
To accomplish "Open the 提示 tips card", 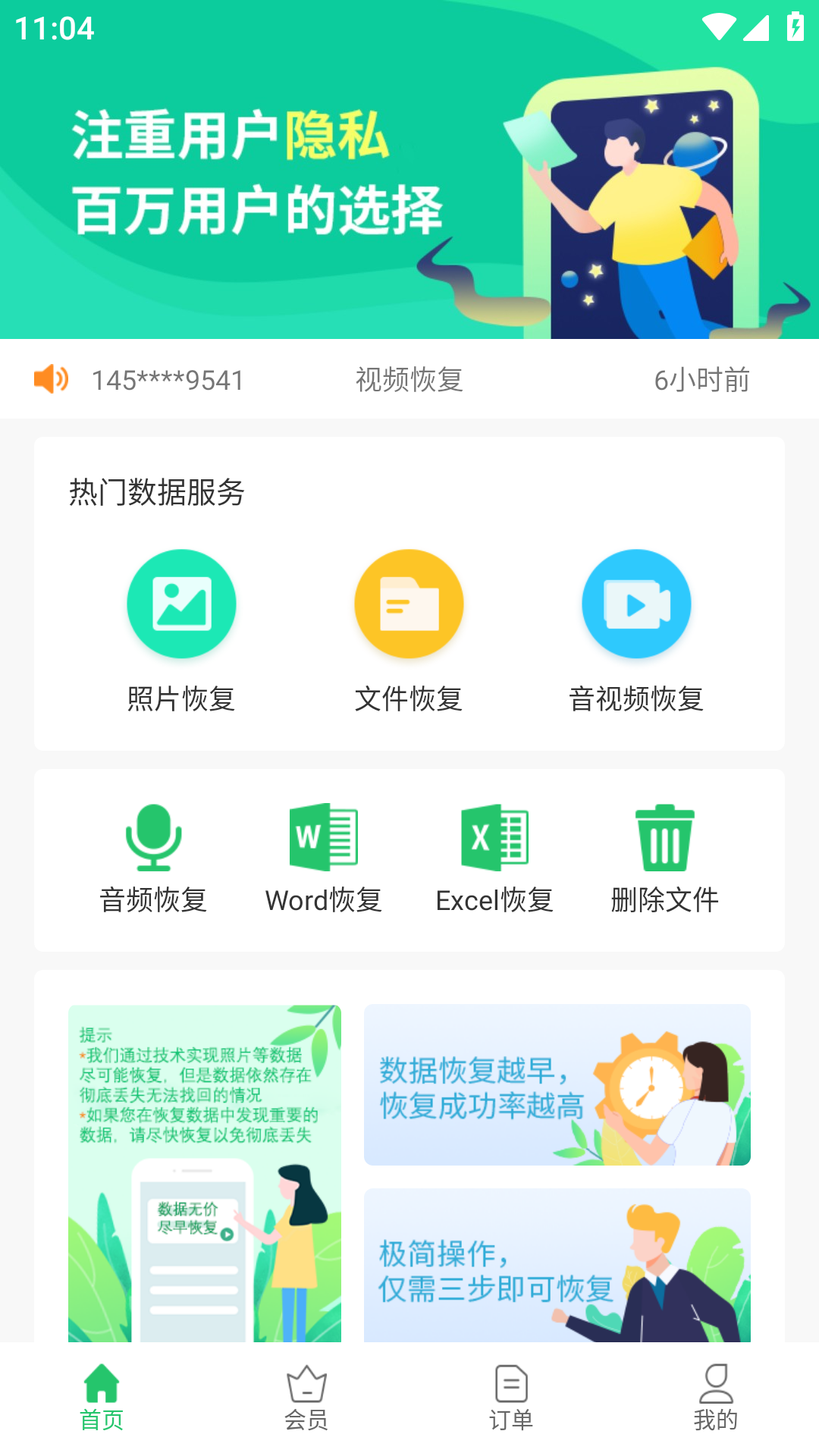I will pos(205,1172).
